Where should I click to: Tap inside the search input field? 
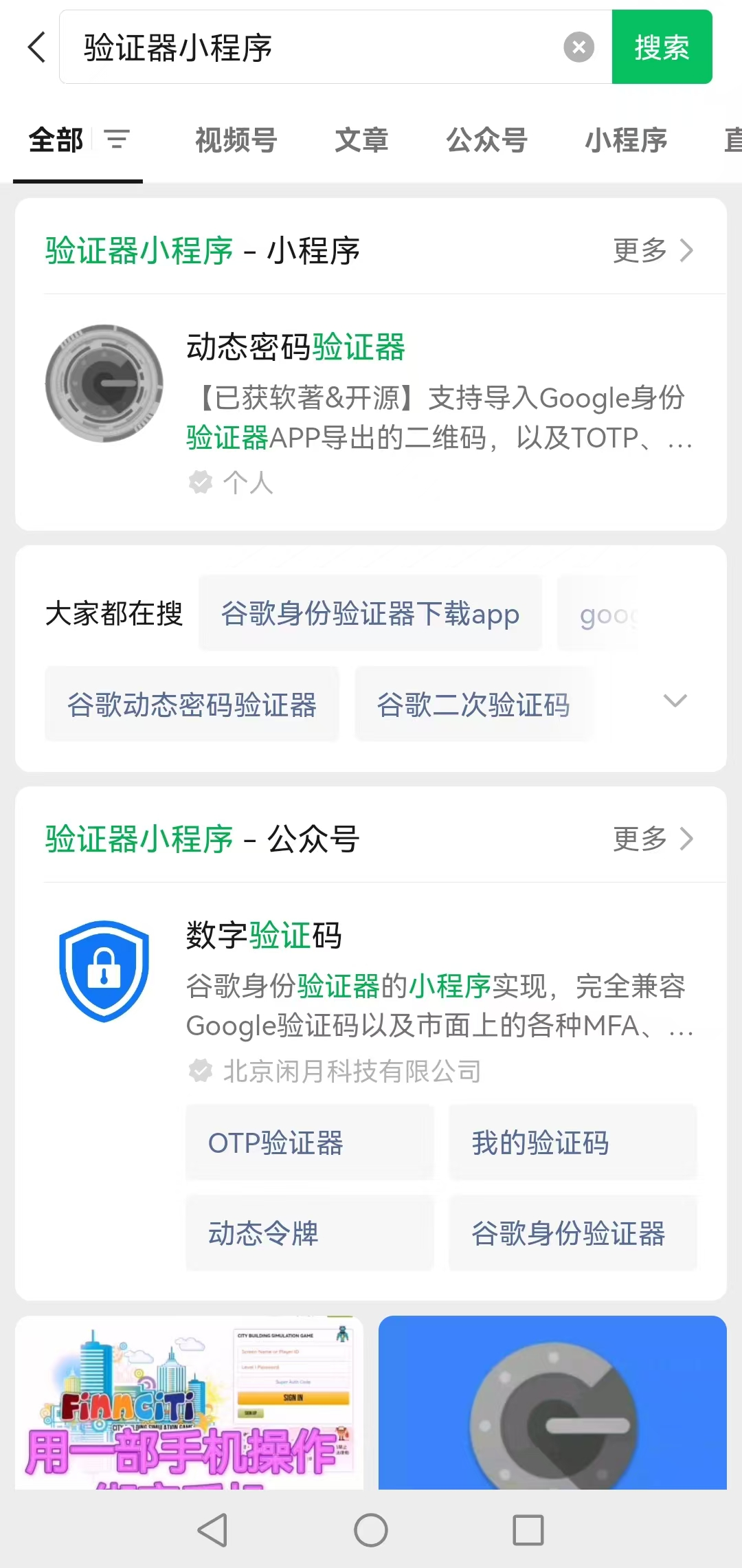tap(309, 45)
